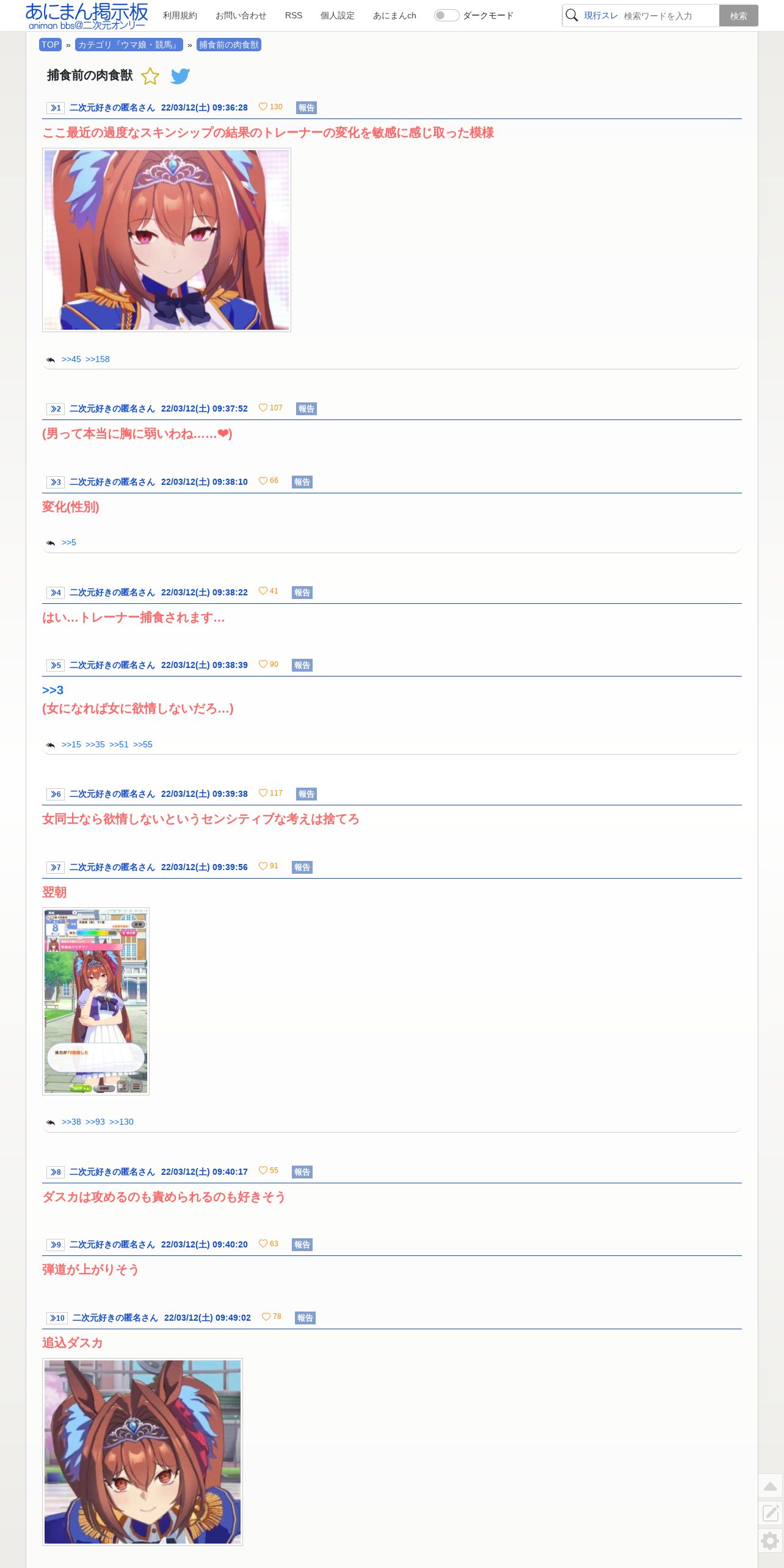Screen dimensions: 784x1568
Task: Report post 2 using the 報告 button
Action: point(307,408)
